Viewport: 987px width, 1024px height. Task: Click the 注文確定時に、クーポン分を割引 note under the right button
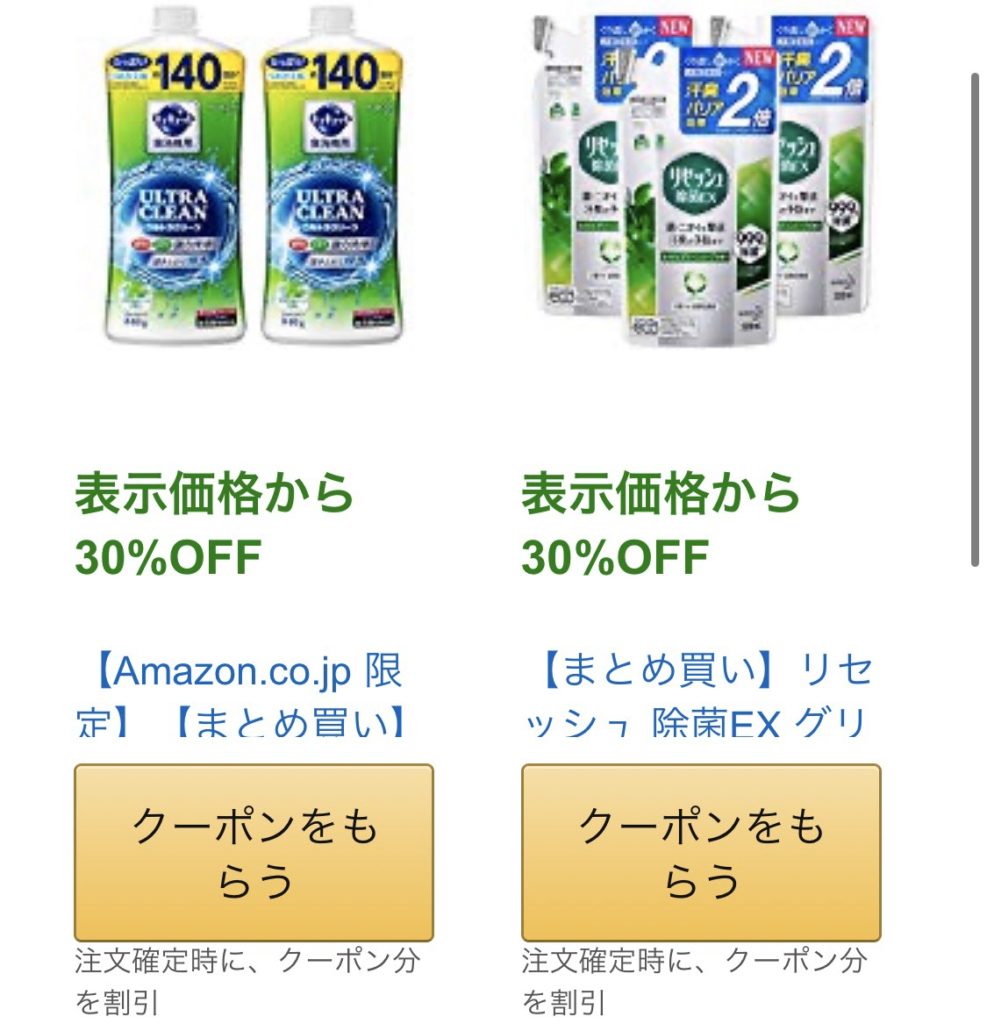(695, 977)
